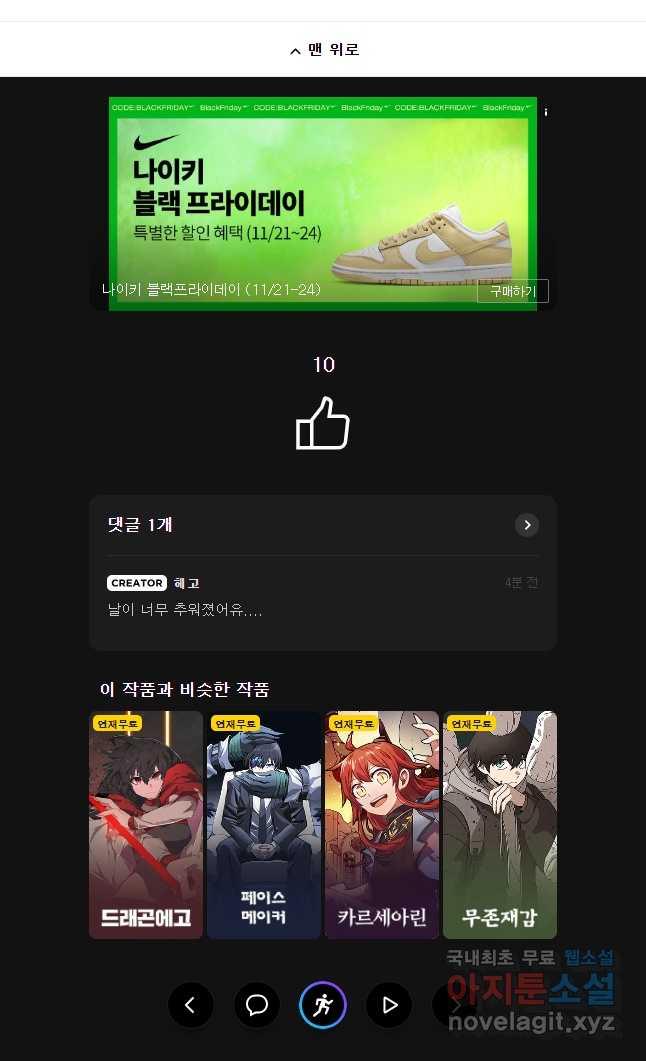
Task: Like this episode with the thumbs-up
Action: click(323, 423)
